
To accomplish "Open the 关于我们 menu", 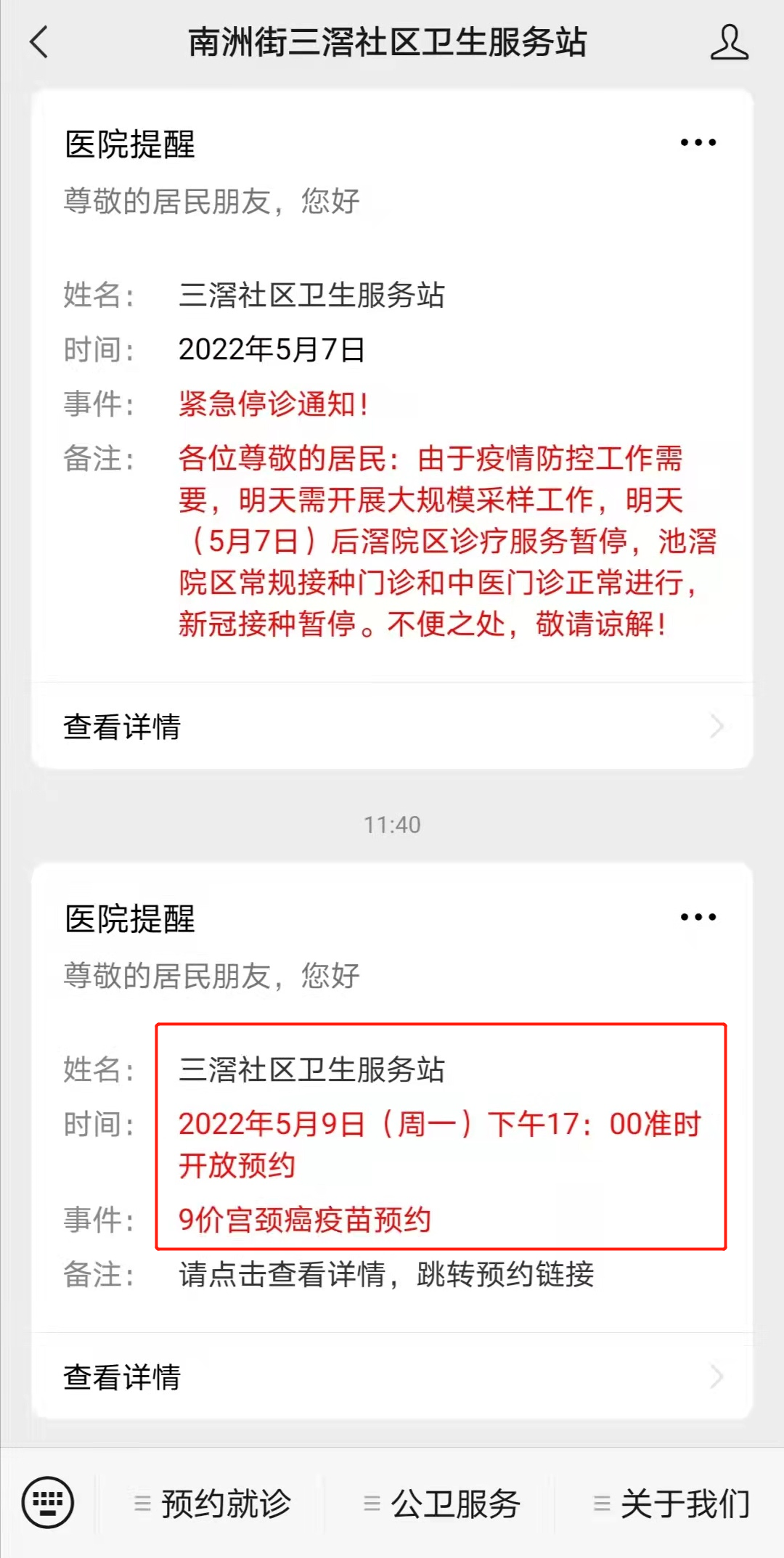I will tap(672, 1503).
